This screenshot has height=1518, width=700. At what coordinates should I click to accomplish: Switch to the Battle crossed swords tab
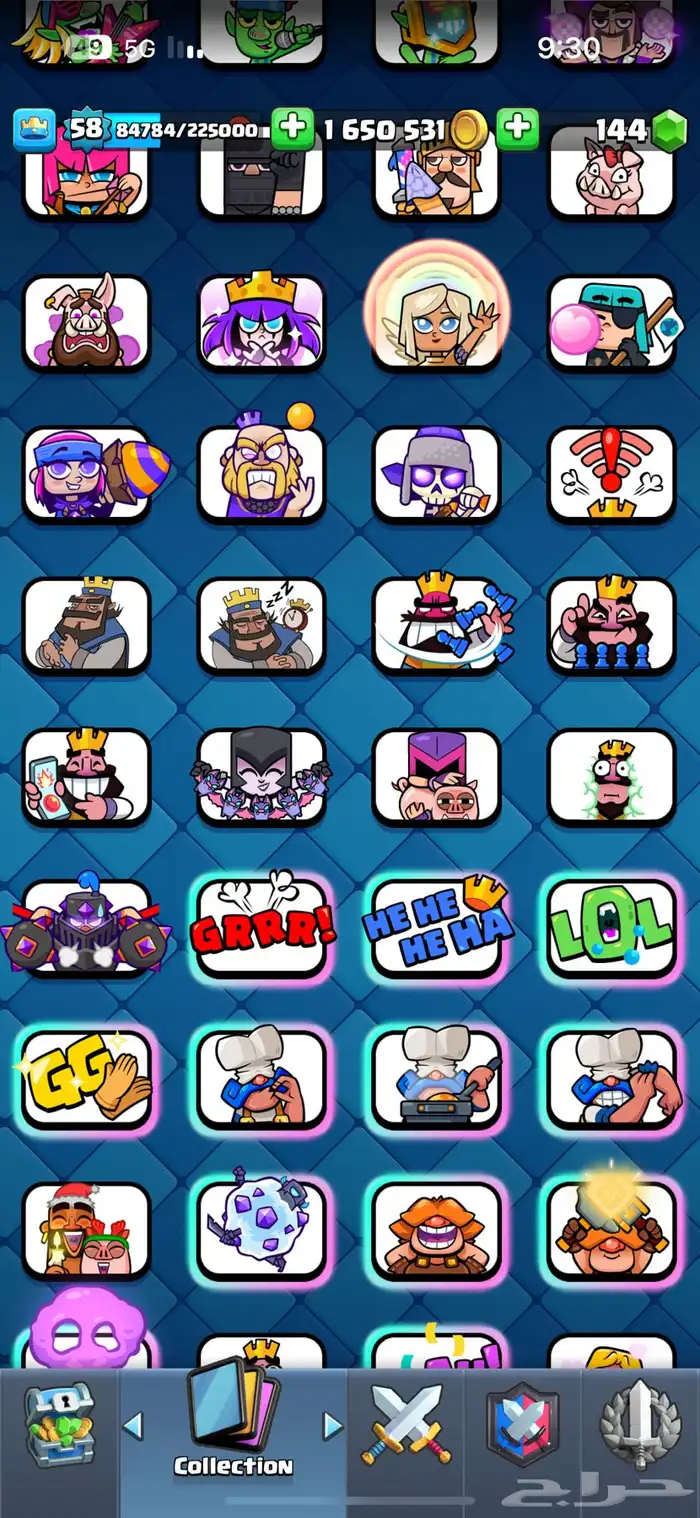click(412, 1424)
